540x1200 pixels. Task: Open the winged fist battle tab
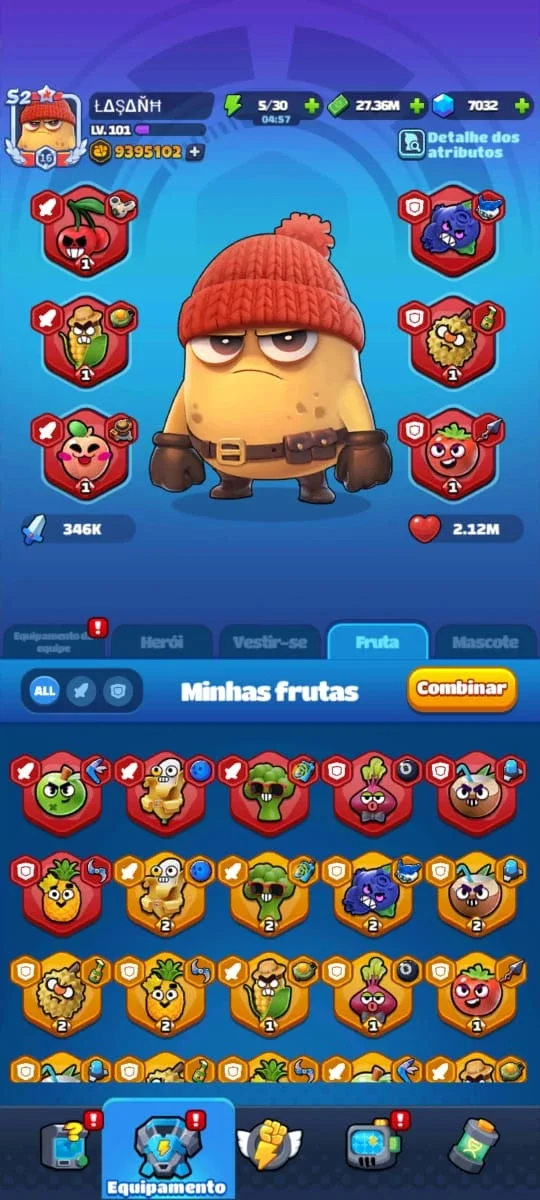(x=269, y=1145)
